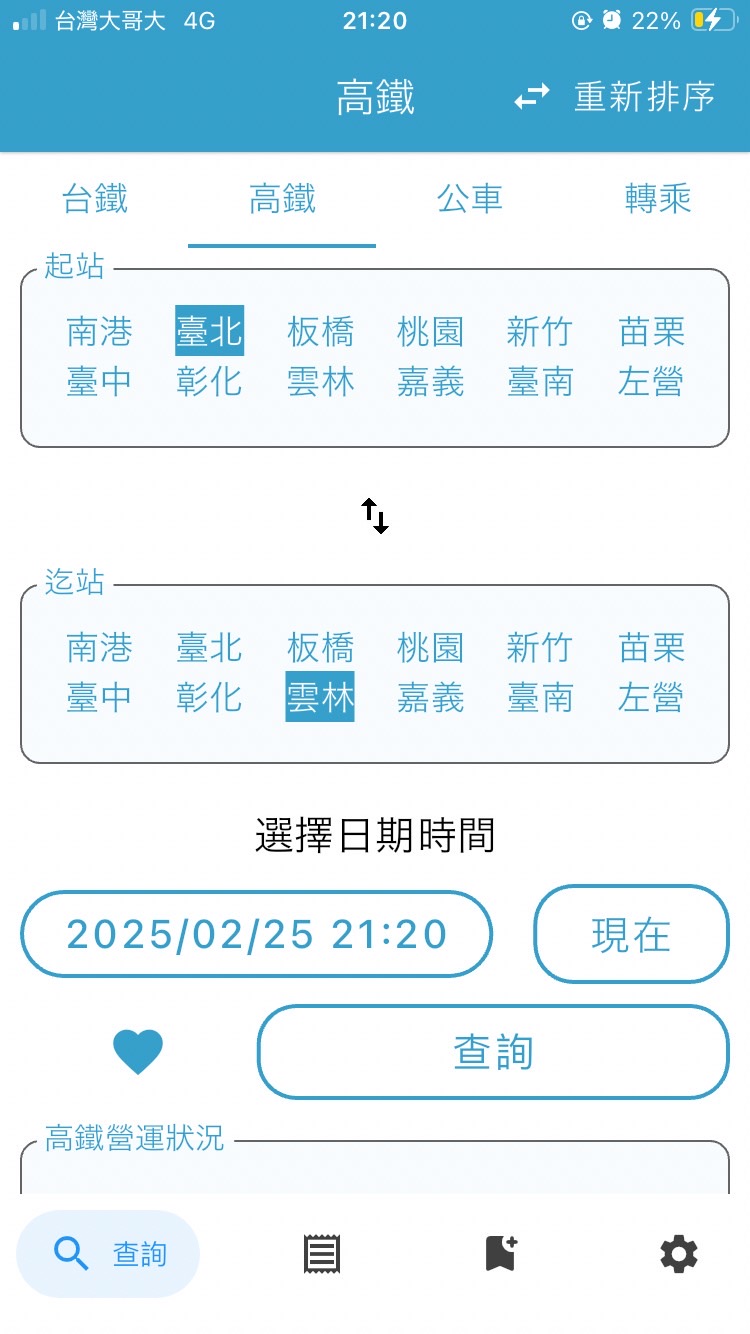Swap departure and arrival stations with the arrows icon
The height and width of the screenshot is (1334, 750).
pyautogui.click(x=375, y=516)
